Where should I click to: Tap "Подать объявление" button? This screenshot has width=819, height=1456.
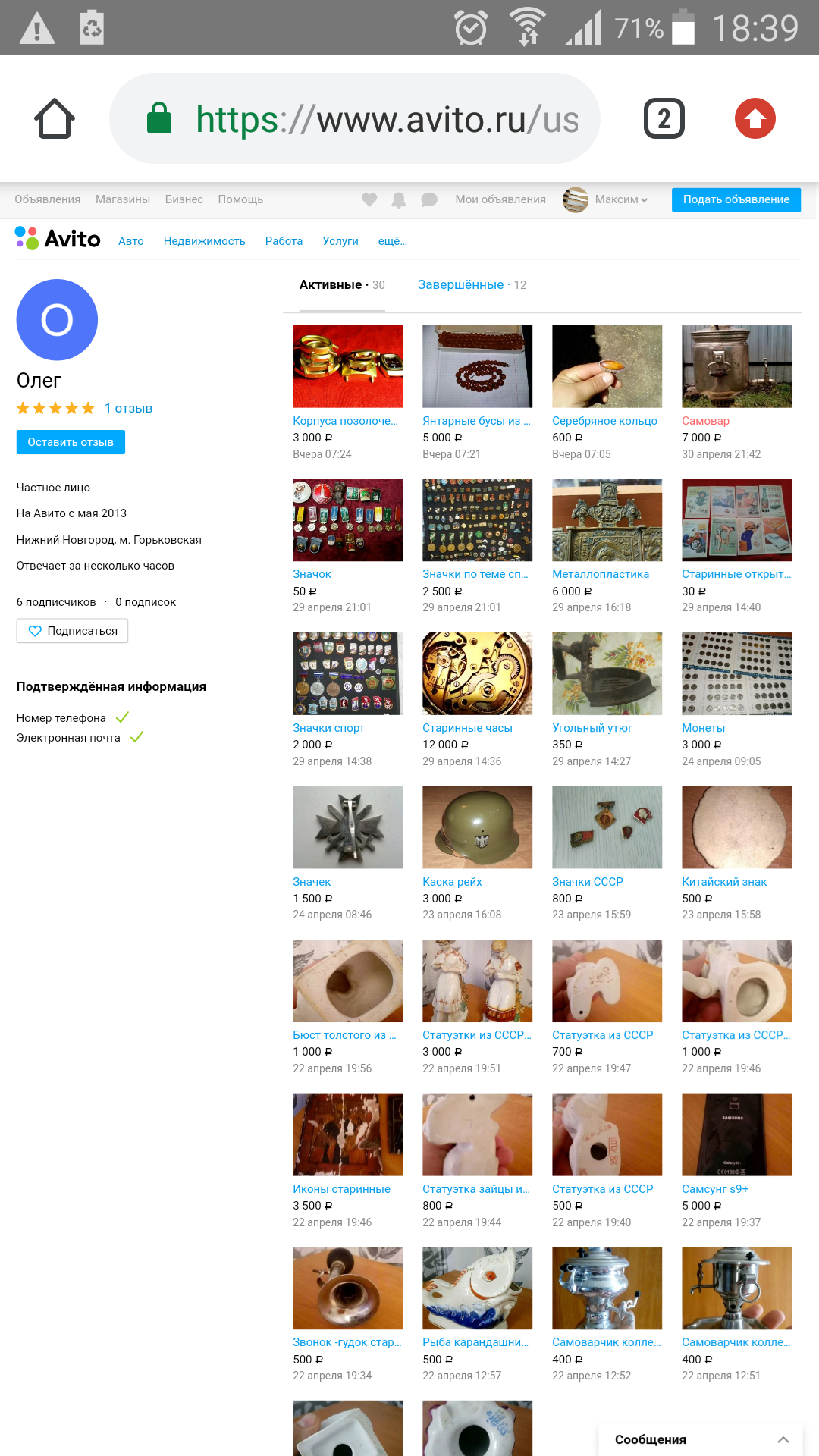click(x=736, y=199)
